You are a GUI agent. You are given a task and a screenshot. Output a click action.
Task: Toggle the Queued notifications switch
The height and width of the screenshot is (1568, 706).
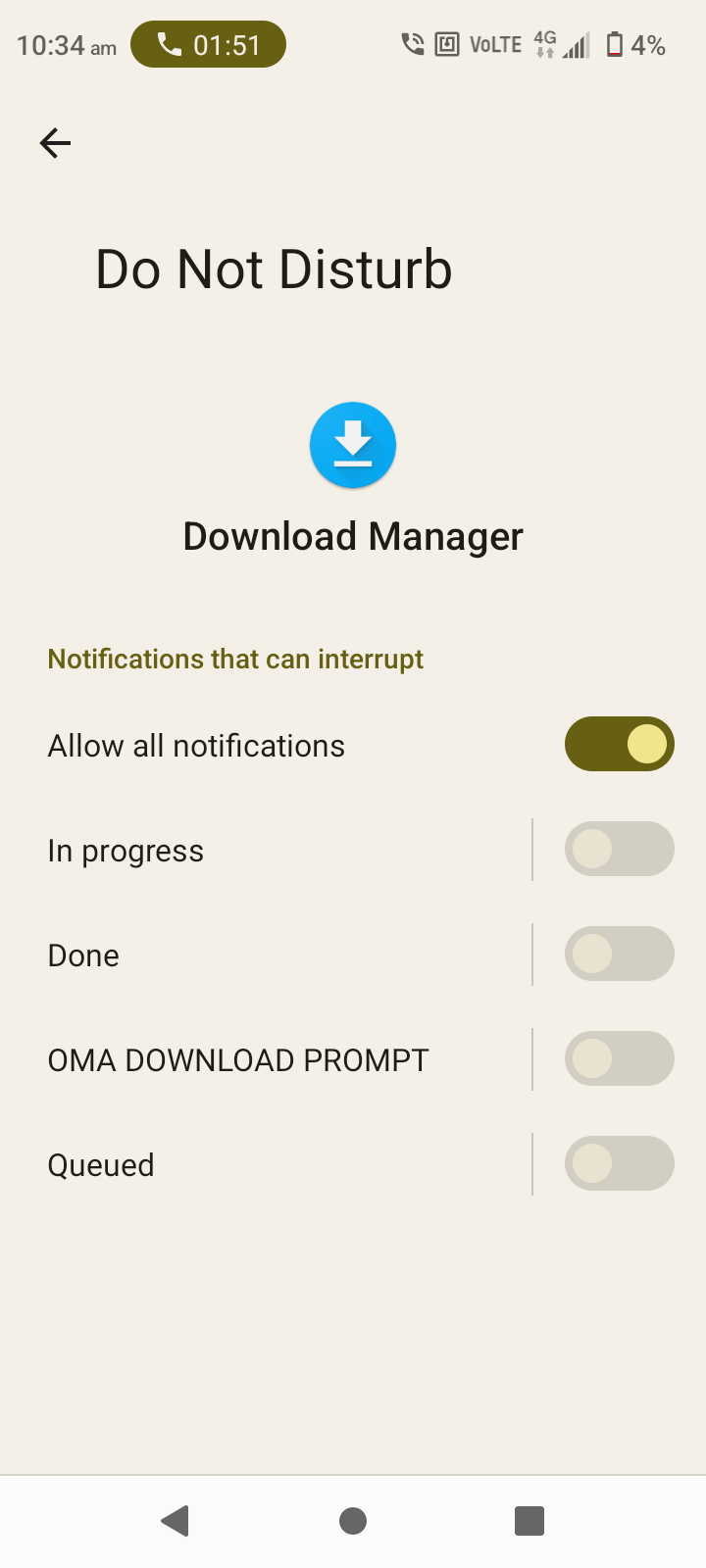pyautogui.click(x=619, y=1163)
